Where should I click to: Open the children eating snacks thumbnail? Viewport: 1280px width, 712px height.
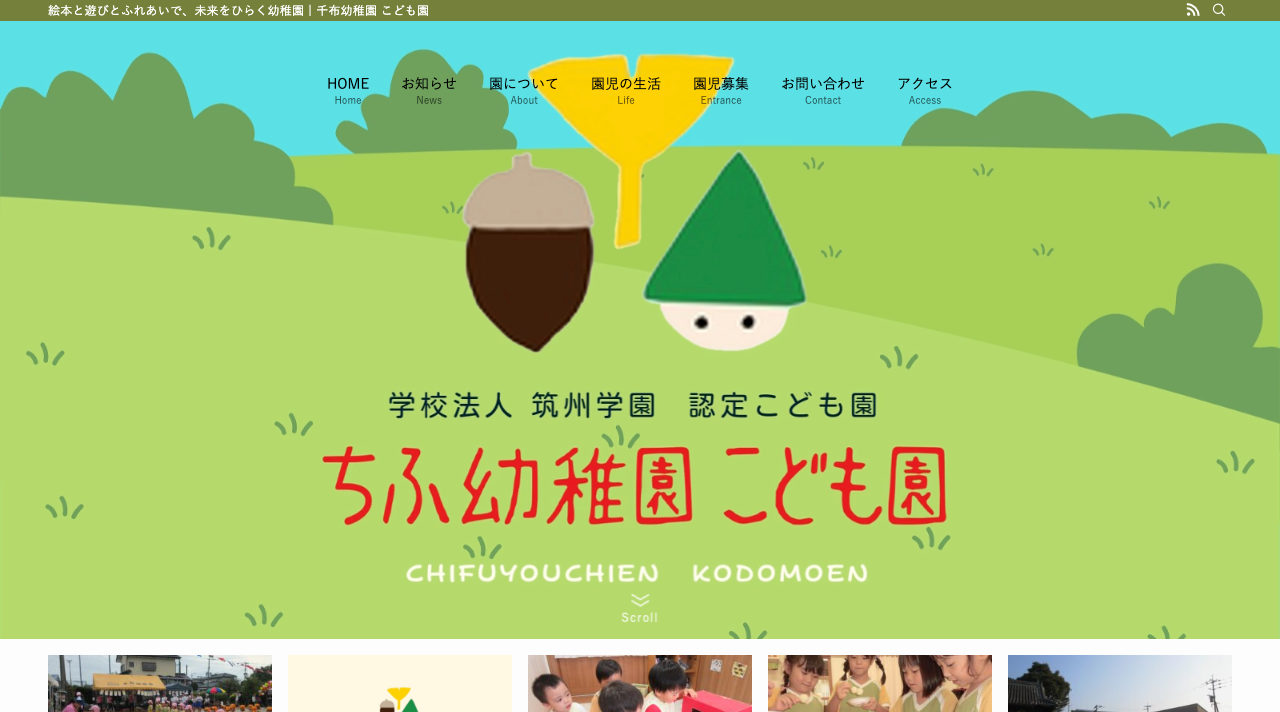point(880,684)
